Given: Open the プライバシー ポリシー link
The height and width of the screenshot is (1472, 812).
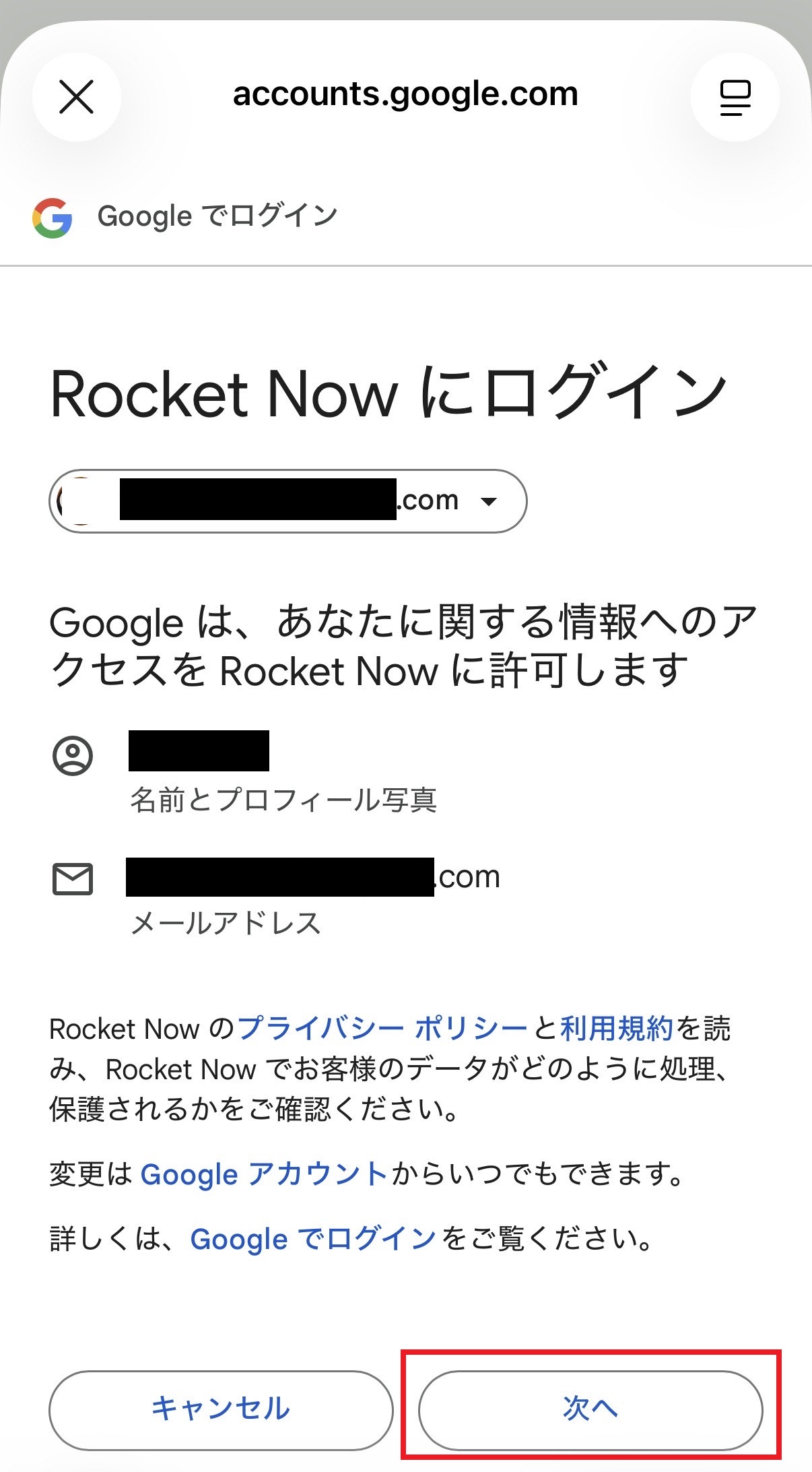Looking at the screenshot, I should [382, 1029].
